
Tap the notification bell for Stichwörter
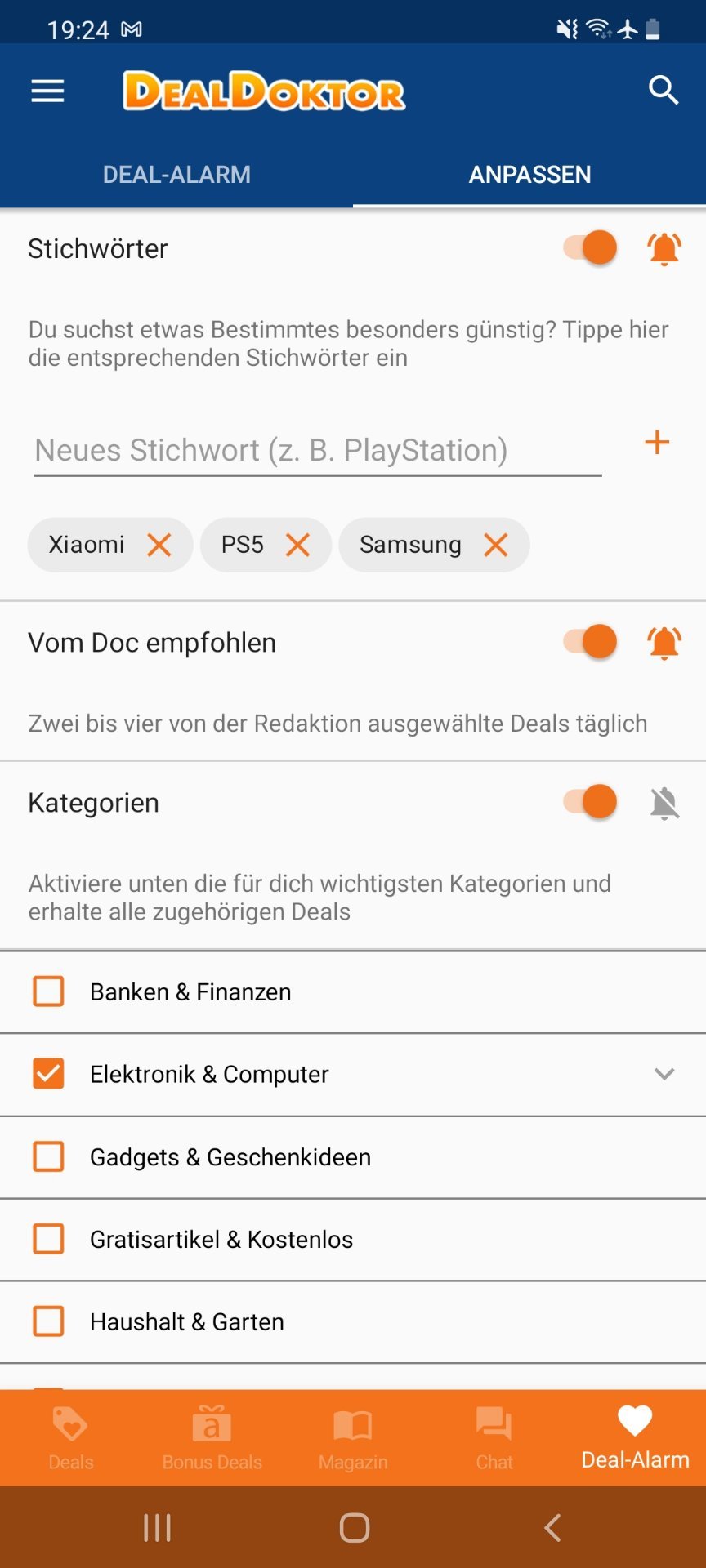[x=664, y=248]
